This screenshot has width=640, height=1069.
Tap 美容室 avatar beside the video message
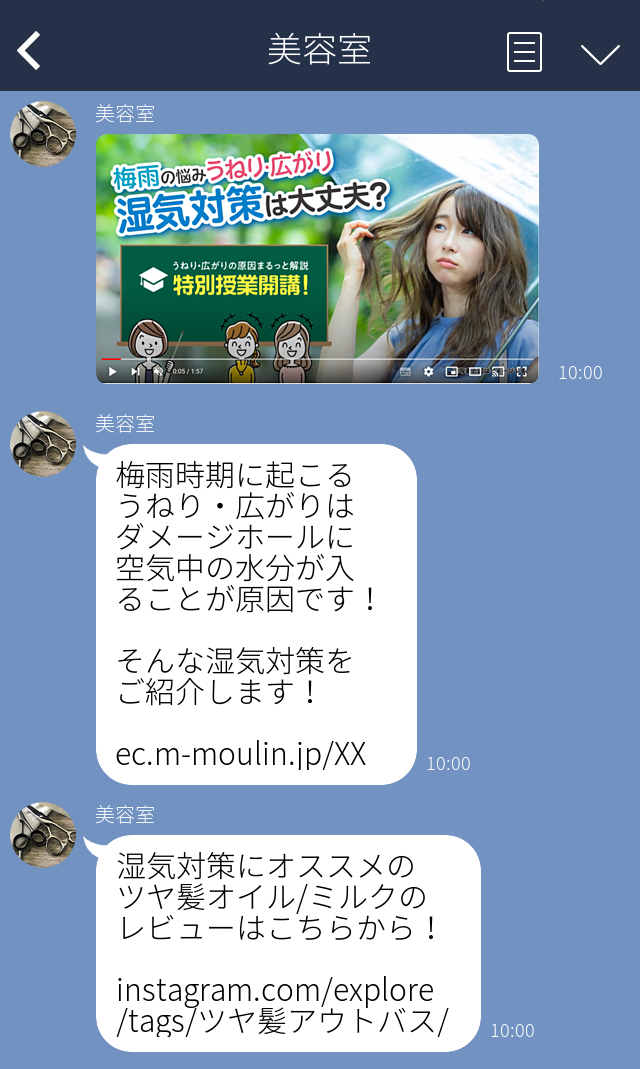pos(43,134)
